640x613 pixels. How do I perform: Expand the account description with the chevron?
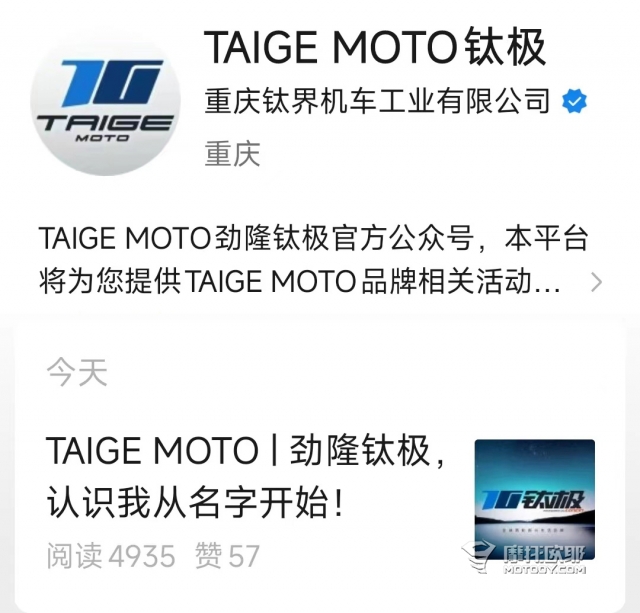point(597,282)
